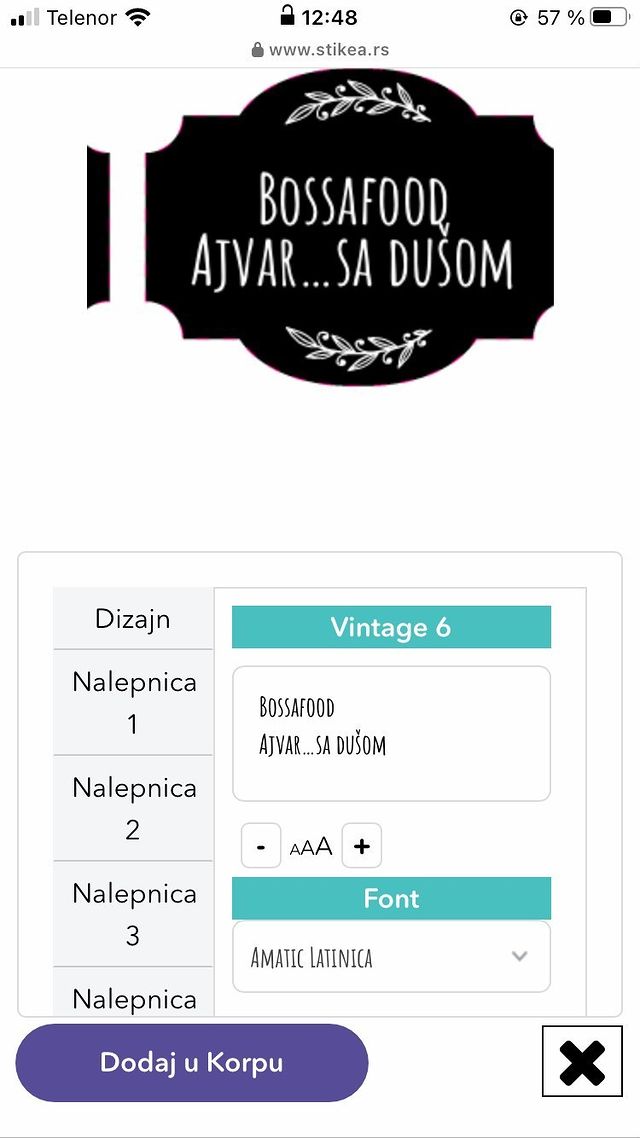This screenshot has height=1138, width=640.
Task: Close the sticker editor with X
Action: pos(582,1062)
